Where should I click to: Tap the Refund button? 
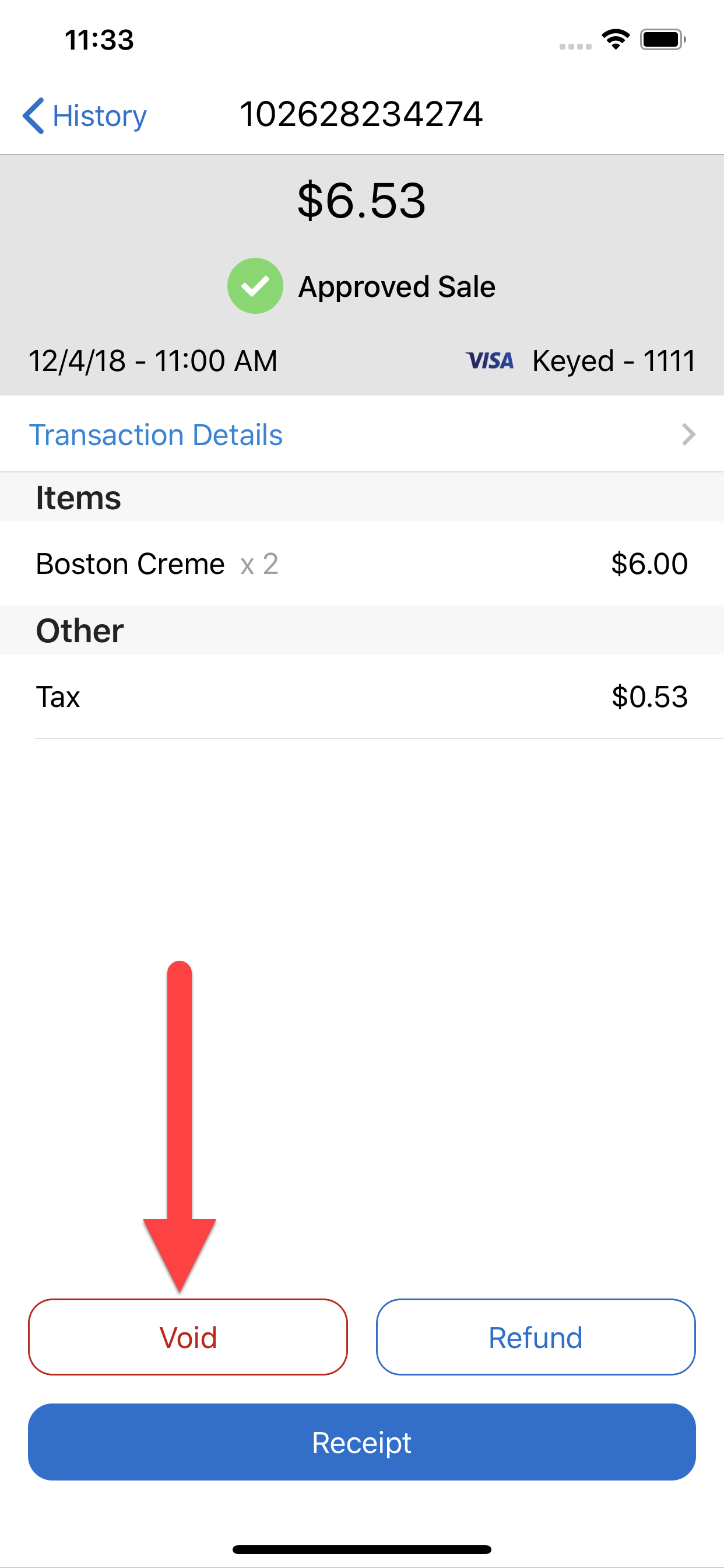pyautogui.click(x=535, y=1338)
